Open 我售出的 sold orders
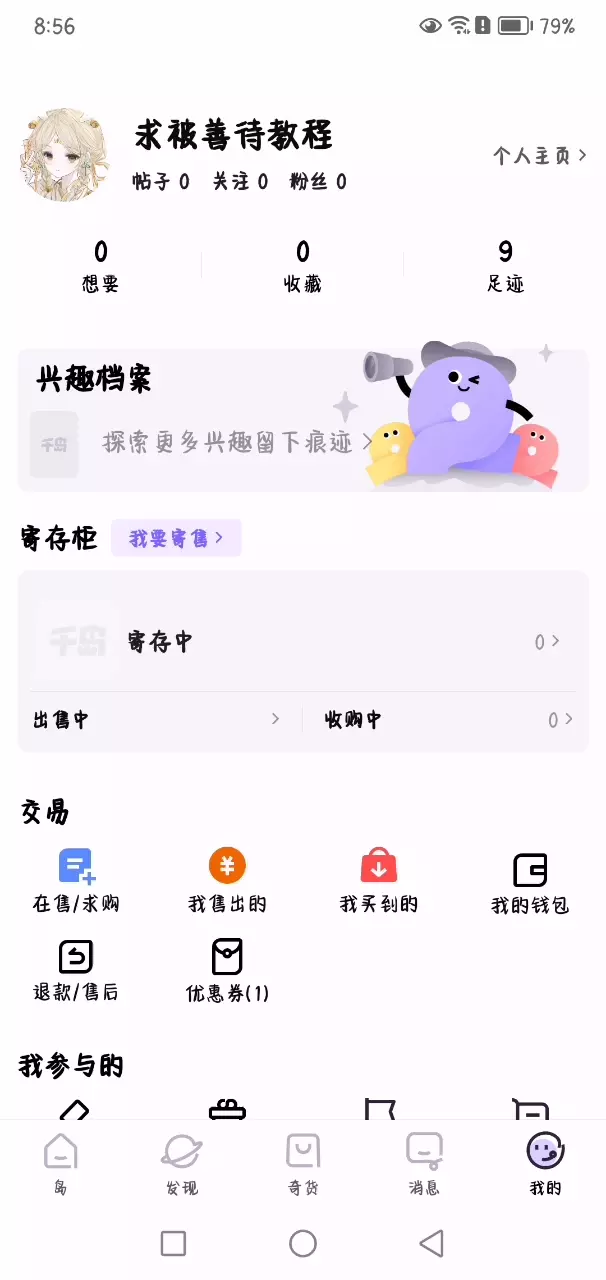Screen dimensions: 606x1280 (227, 880)
